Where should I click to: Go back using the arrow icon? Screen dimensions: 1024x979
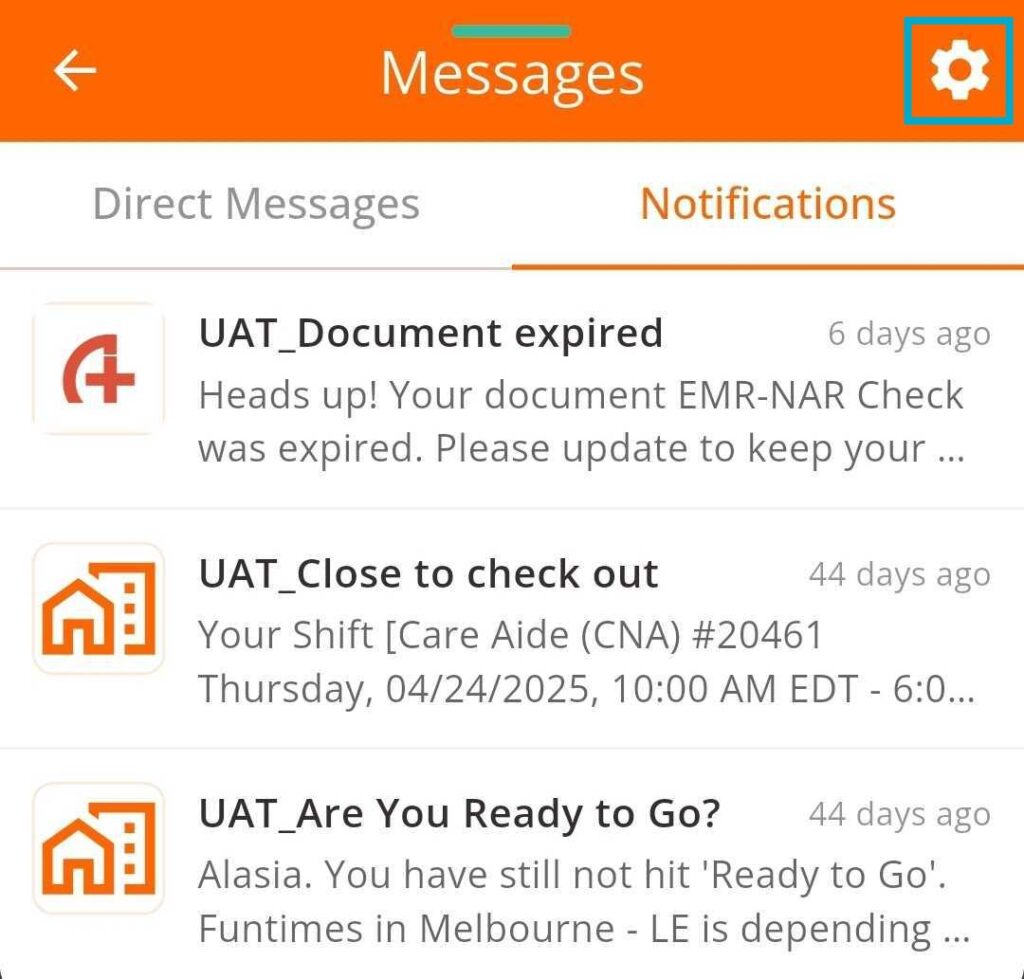click(x=75, y=71)
